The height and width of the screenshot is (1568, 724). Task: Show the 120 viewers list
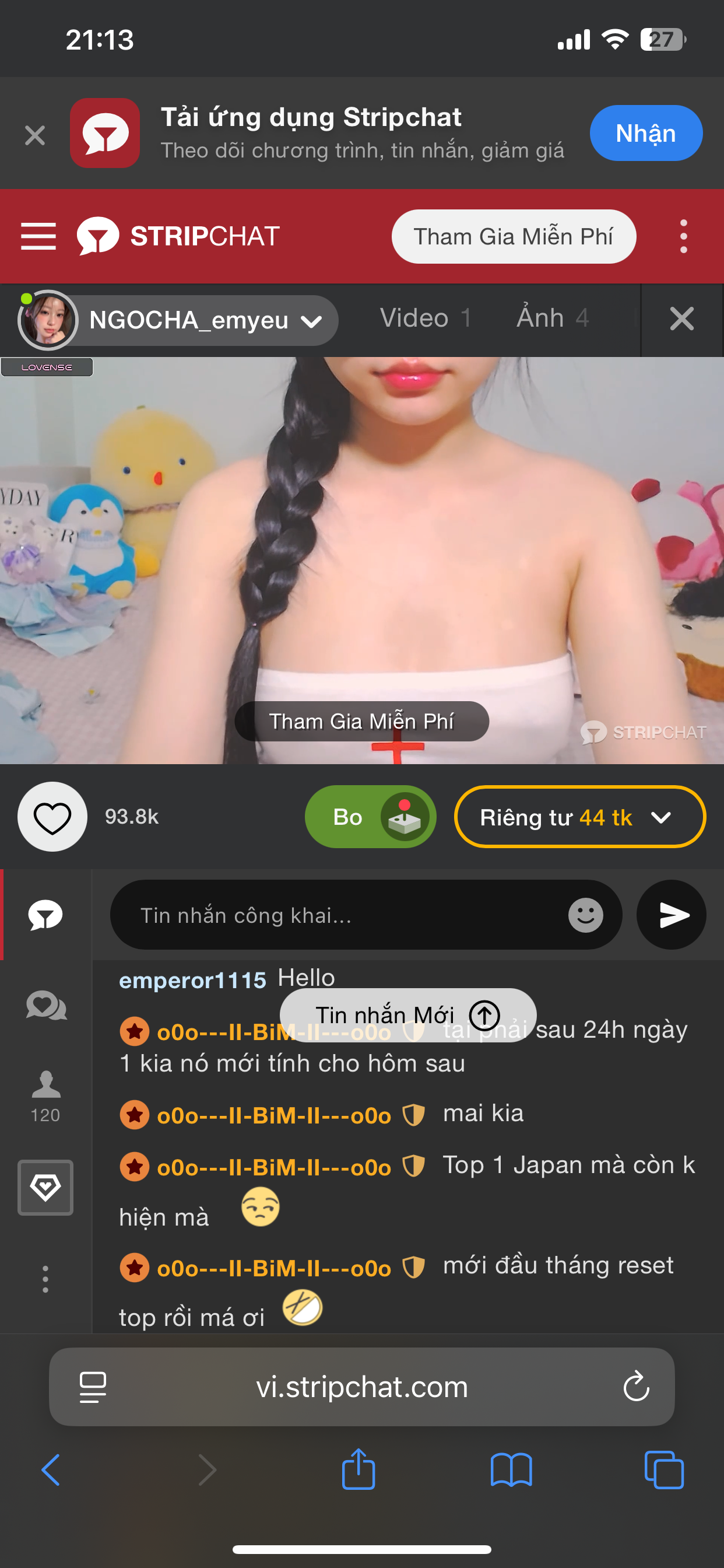point(45,1095)
